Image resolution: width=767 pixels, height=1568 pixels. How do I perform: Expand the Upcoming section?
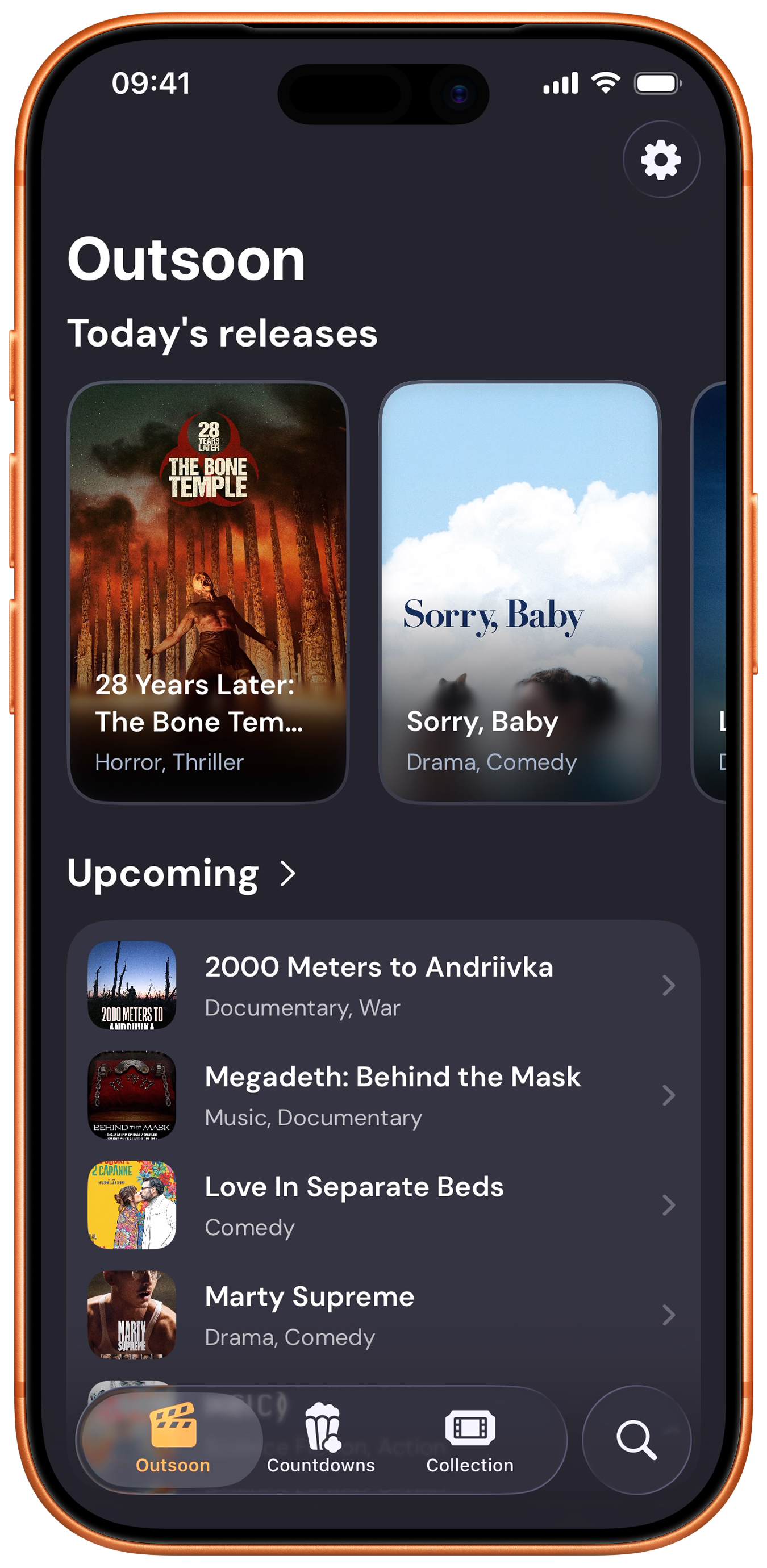tap(181, 874)
